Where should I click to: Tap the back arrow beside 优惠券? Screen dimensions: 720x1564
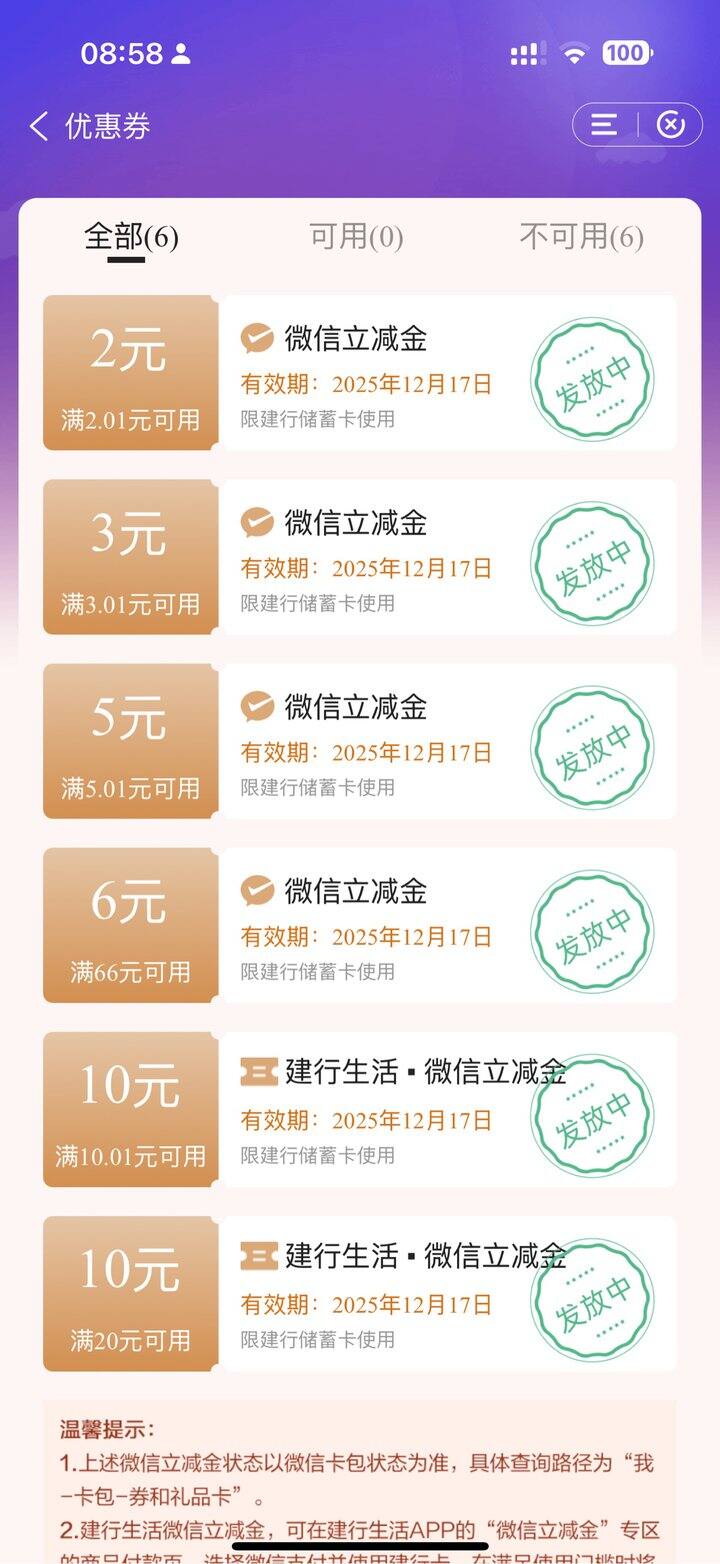tap(36, 124)
